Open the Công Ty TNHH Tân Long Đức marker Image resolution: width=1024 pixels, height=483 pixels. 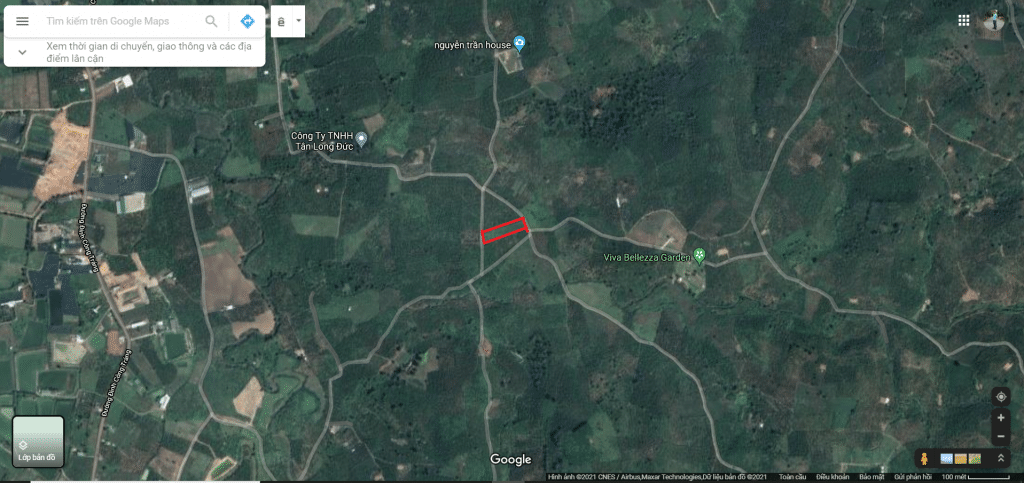[x=362, y=137]
